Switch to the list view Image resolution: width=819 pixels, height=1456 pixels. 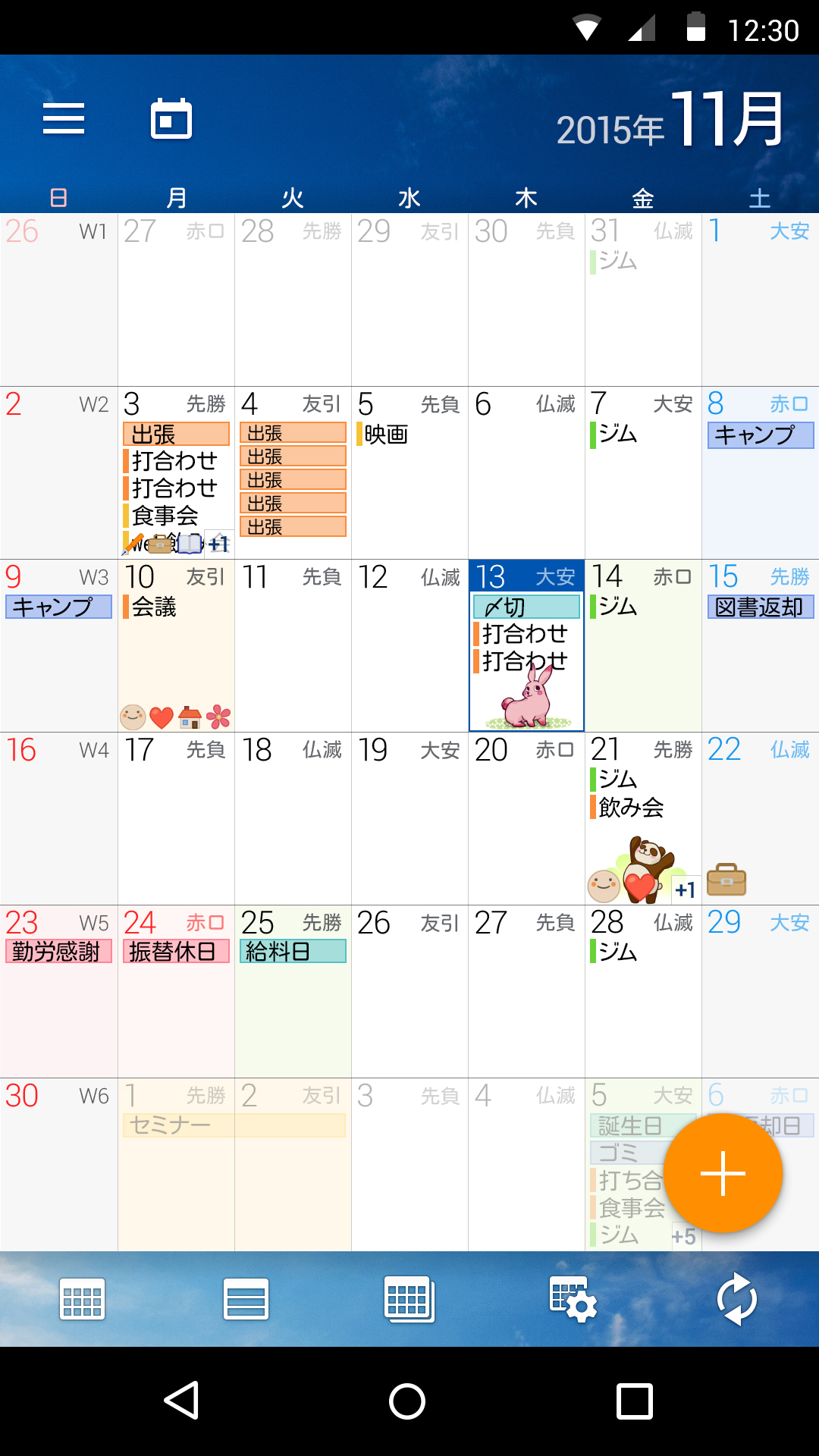click(x=246, y=1300)
